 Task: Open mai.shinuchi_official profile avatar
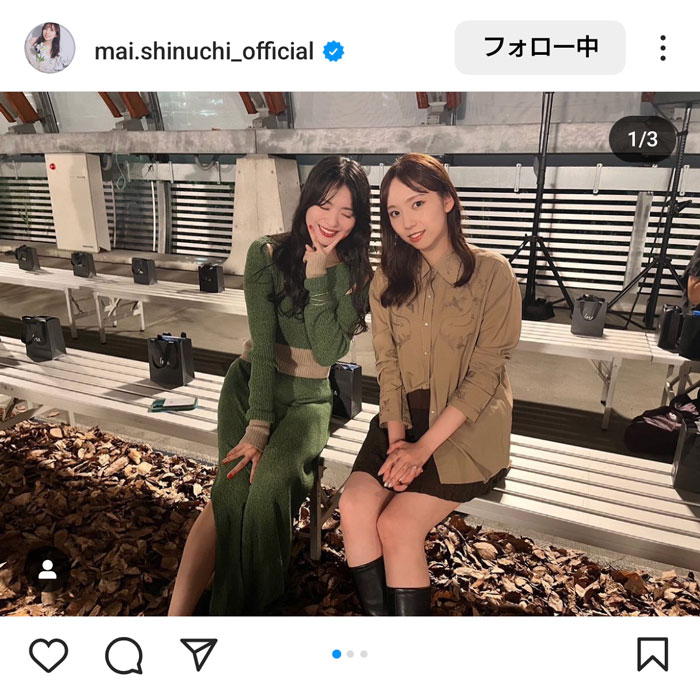pyautogui.click(x=49, y=48)
